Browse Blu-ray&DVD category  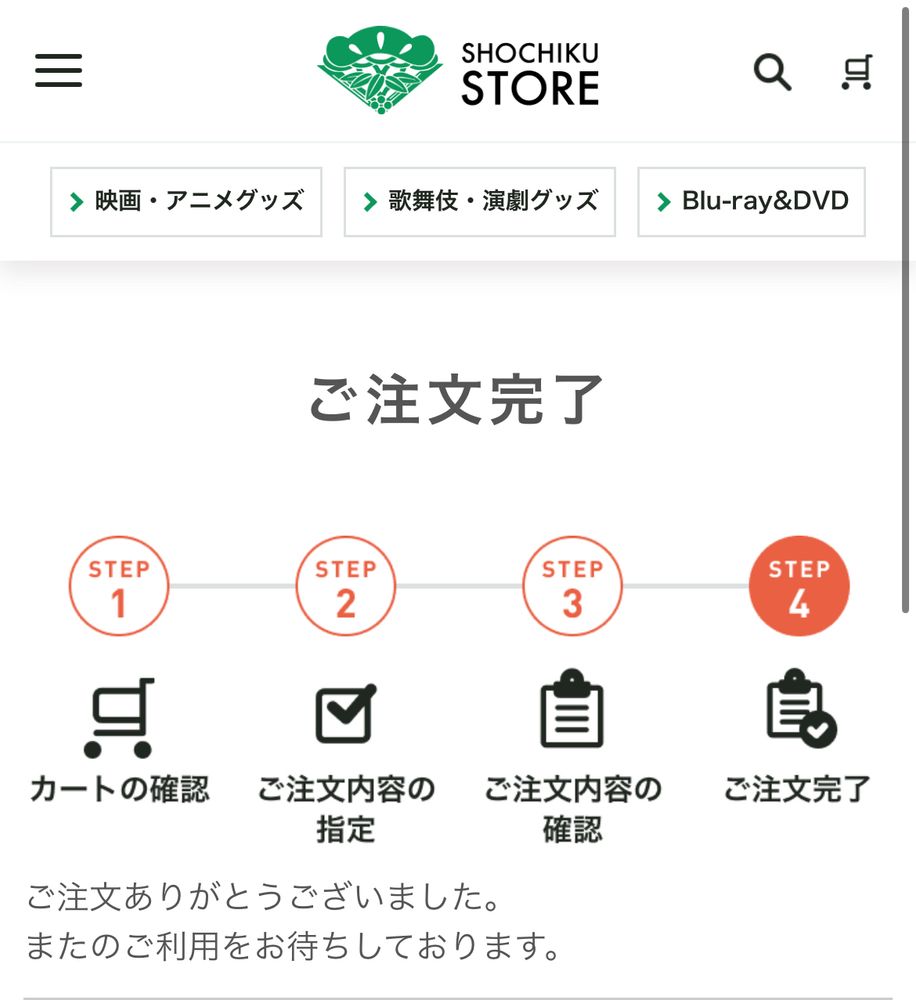(751, 201)
